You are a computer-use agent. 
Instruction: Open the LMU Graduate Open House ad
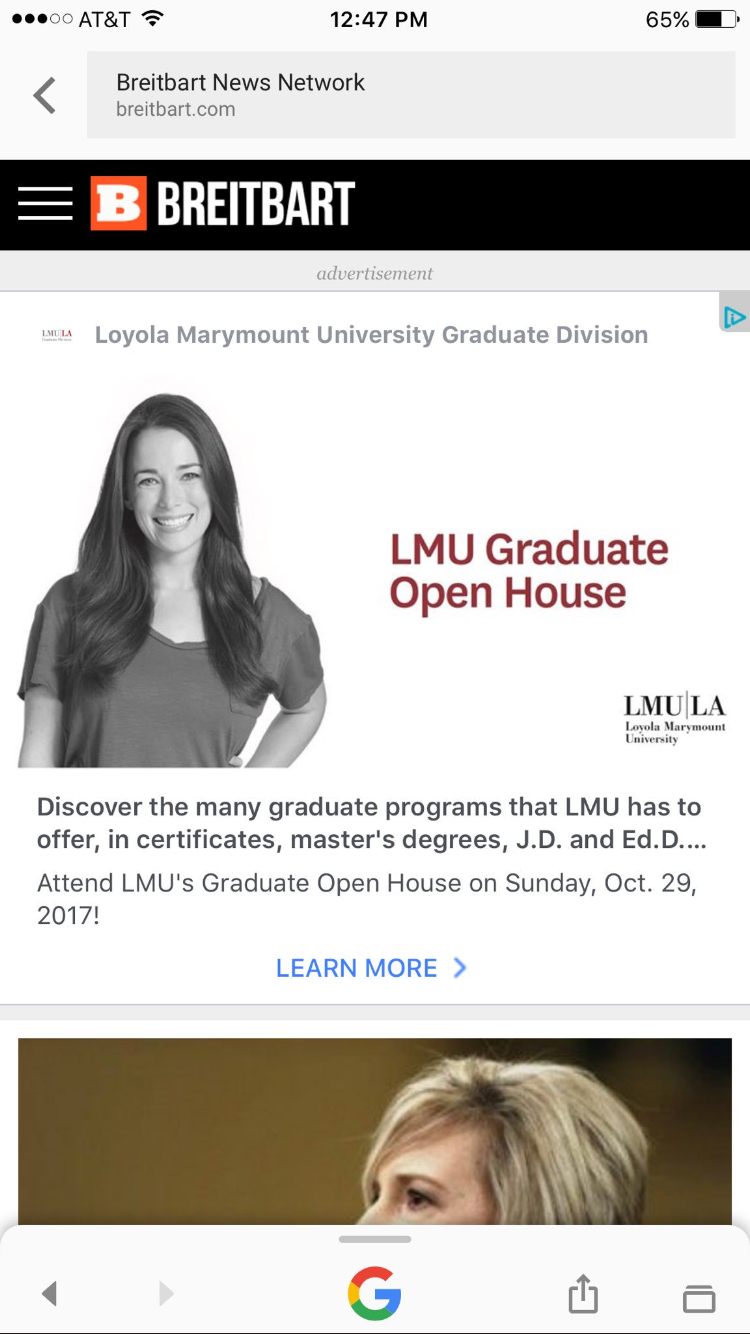[x=375, y=572]
